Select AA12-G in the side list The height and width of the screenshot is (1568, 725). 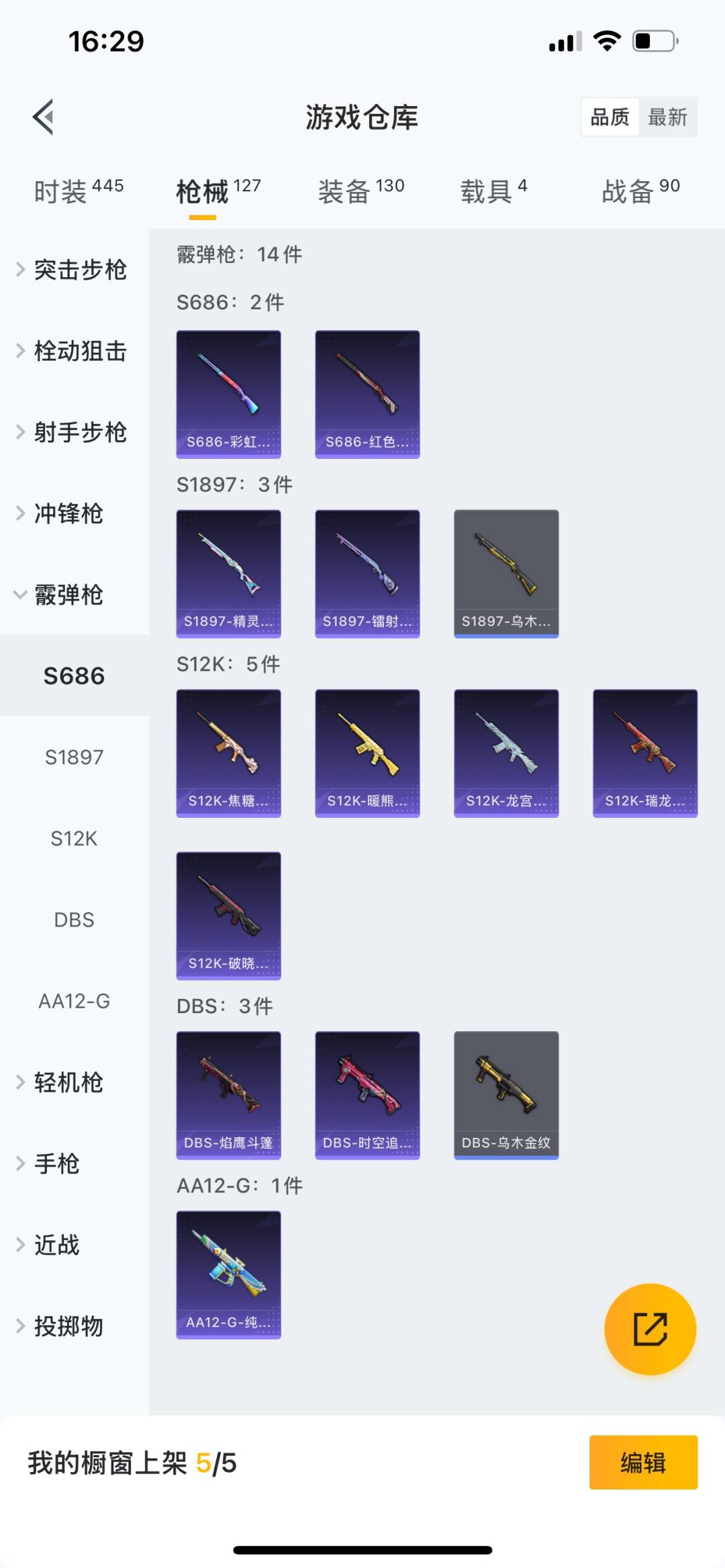click(x=74, y=1001)
